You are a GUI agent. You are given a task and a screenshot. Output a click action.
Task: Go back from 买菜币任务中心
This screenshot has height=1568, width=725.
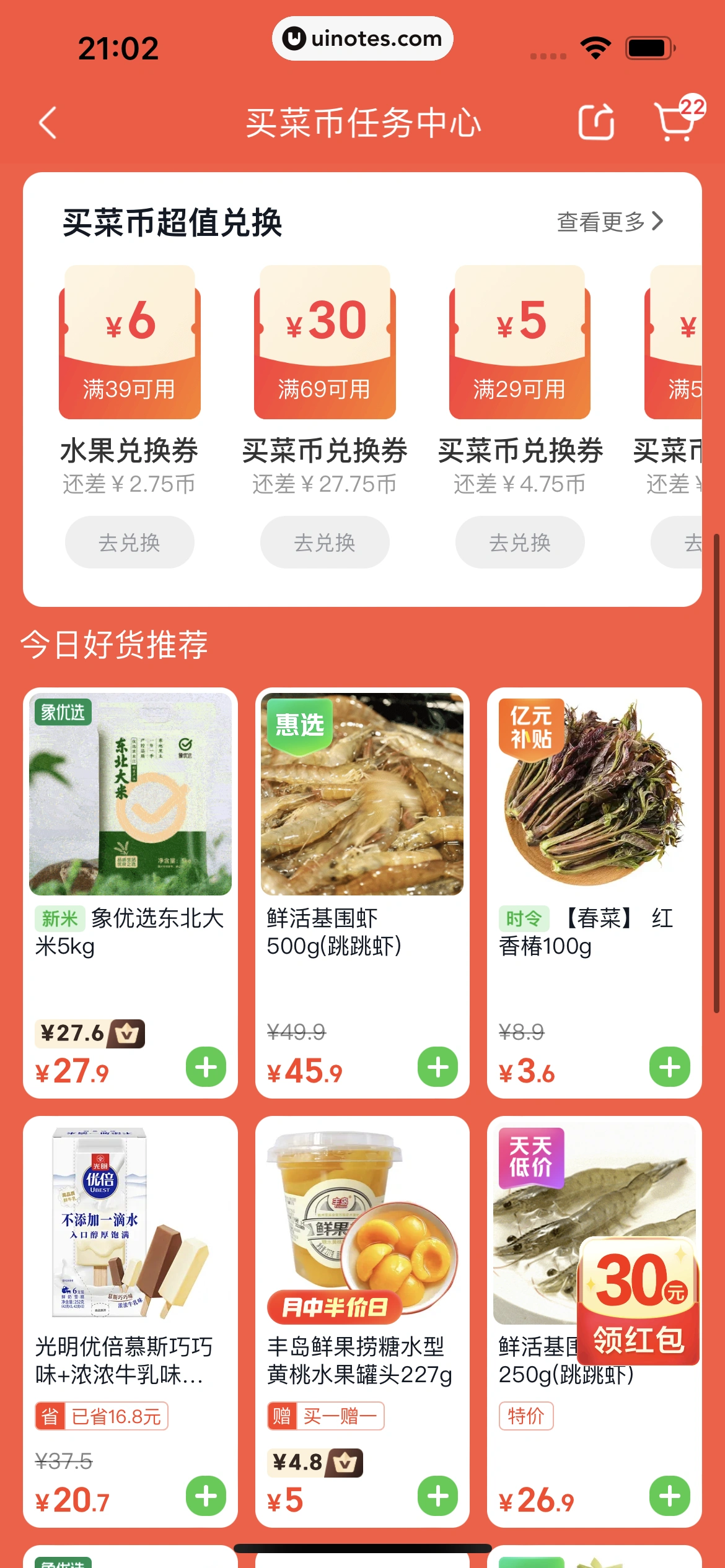point(48,123)
